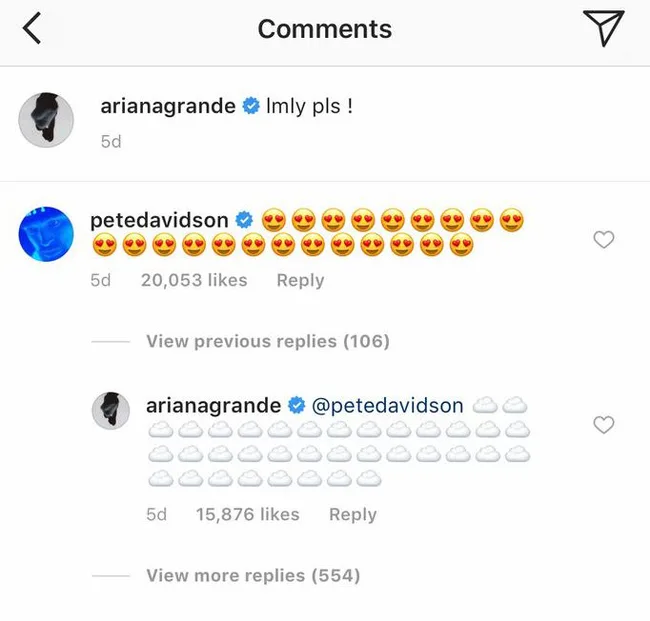Expand View previous replies (106)

(267, 341)
